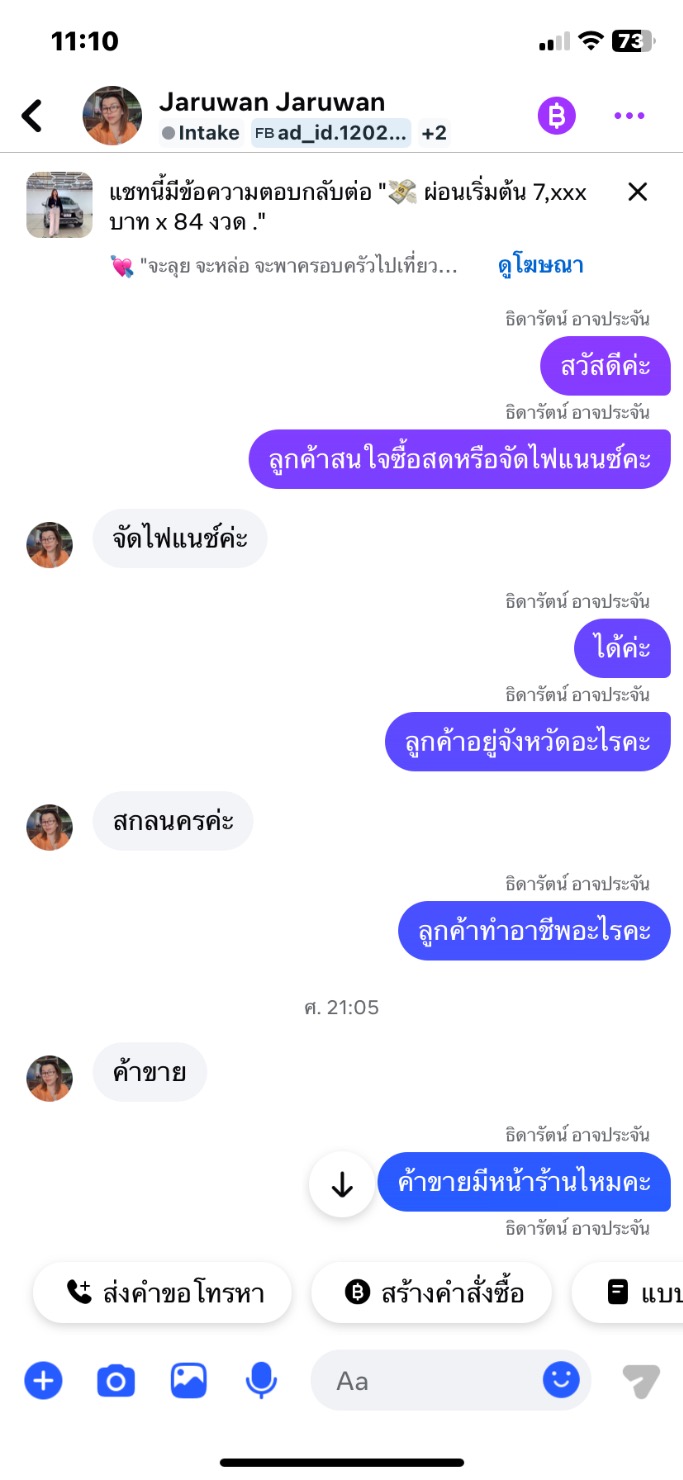Screen dimensions: 683x1480
Task: Tap the purple B payment icon
Action: pos(557,116)
